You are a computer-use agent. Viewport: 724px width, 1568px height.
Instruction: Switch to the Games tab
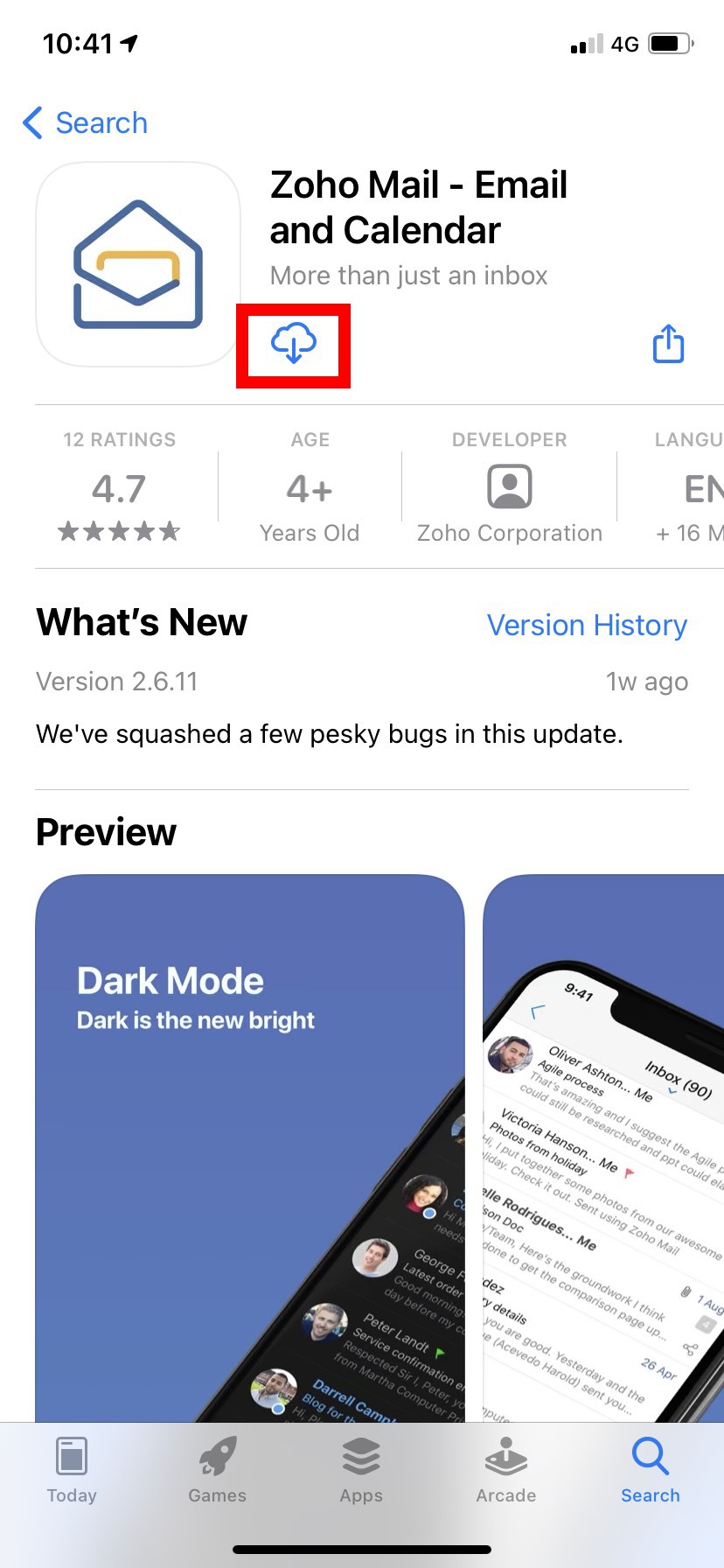[x=217, y=1470]
